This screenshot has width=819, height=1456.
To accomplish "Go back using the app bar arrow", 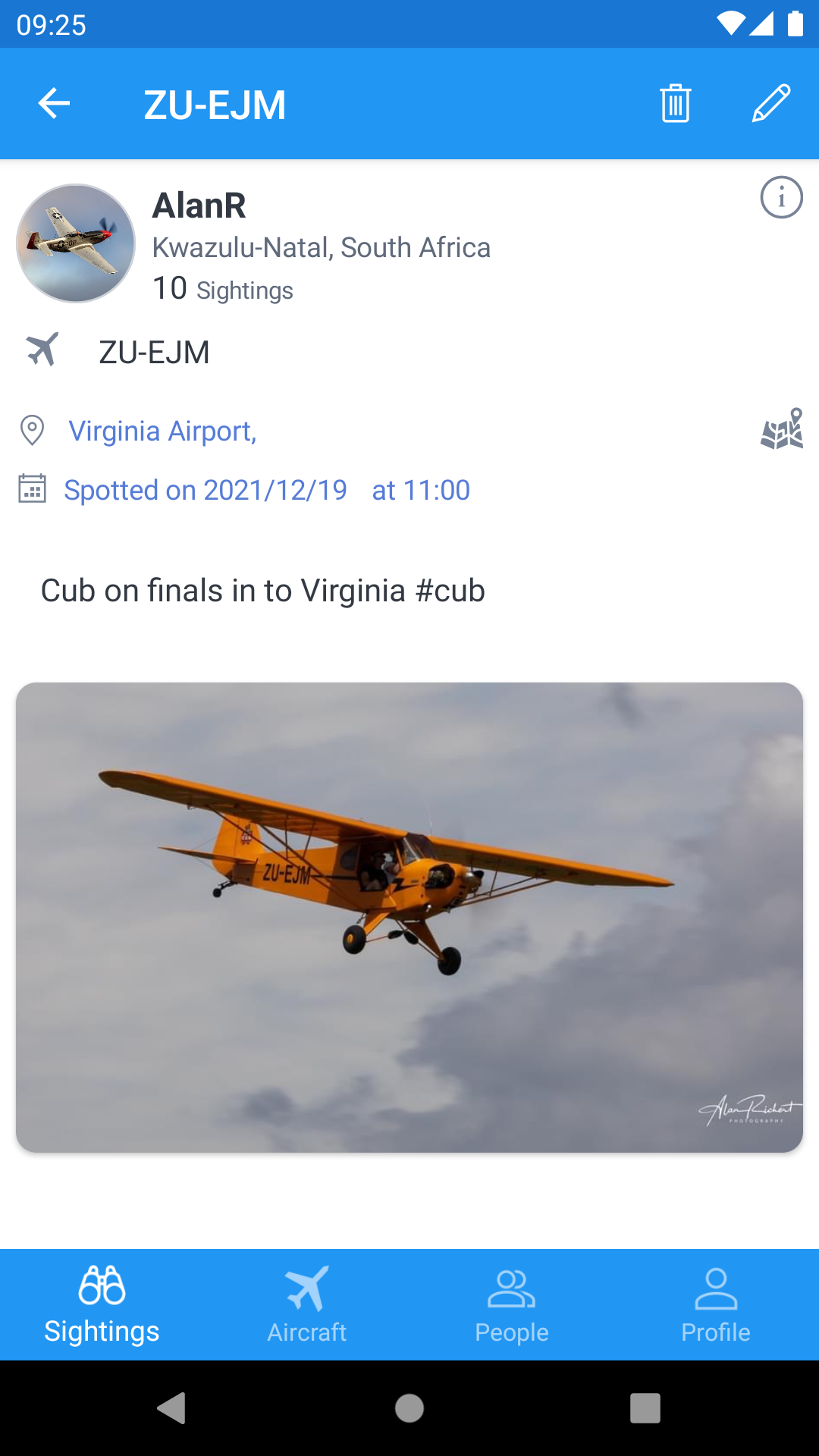I will click(x=54, y=104).
